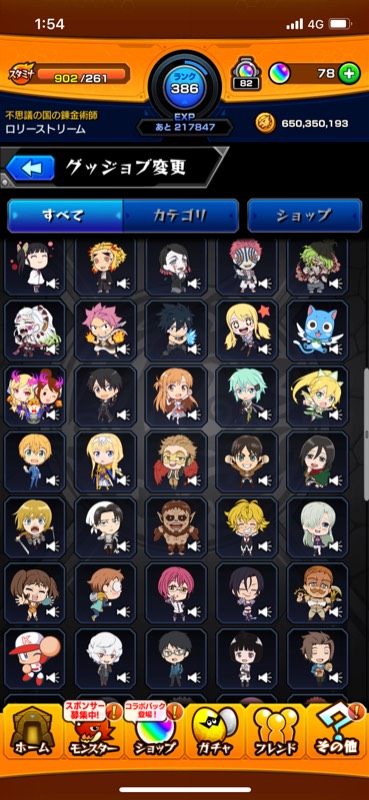The image size is (369, 800).
Task: Switch to the フレンド tab
Action: [276, 731]
